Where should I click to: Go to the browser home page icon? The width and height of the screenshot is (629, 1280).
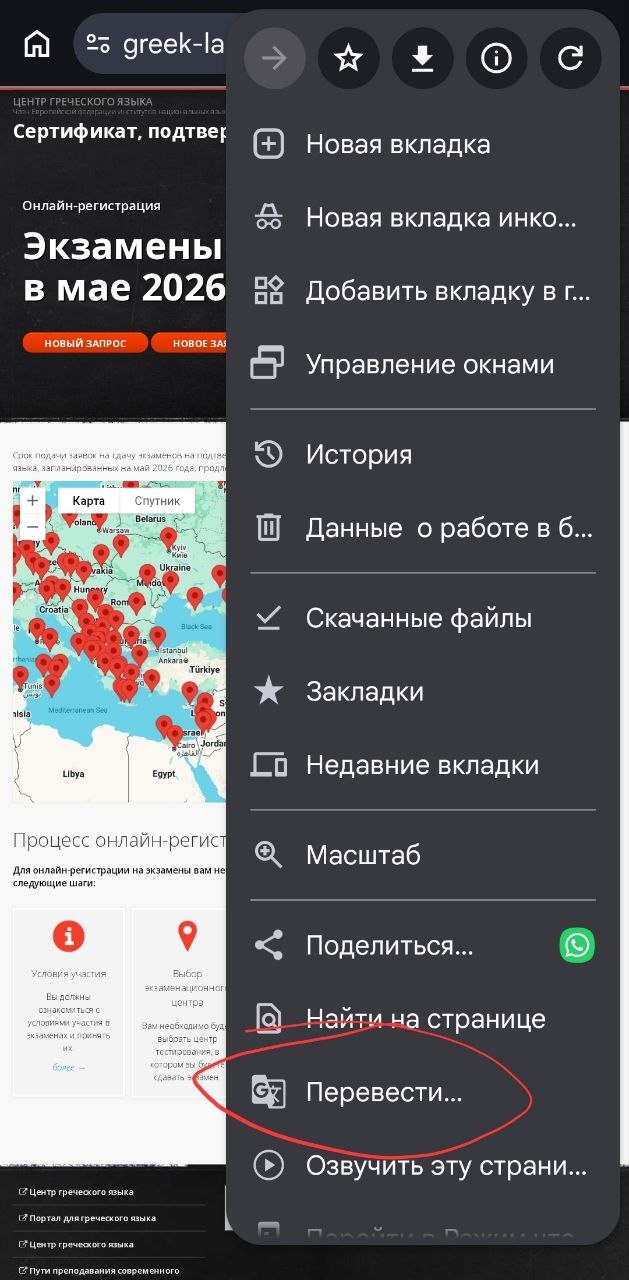(x=37, y=44)
